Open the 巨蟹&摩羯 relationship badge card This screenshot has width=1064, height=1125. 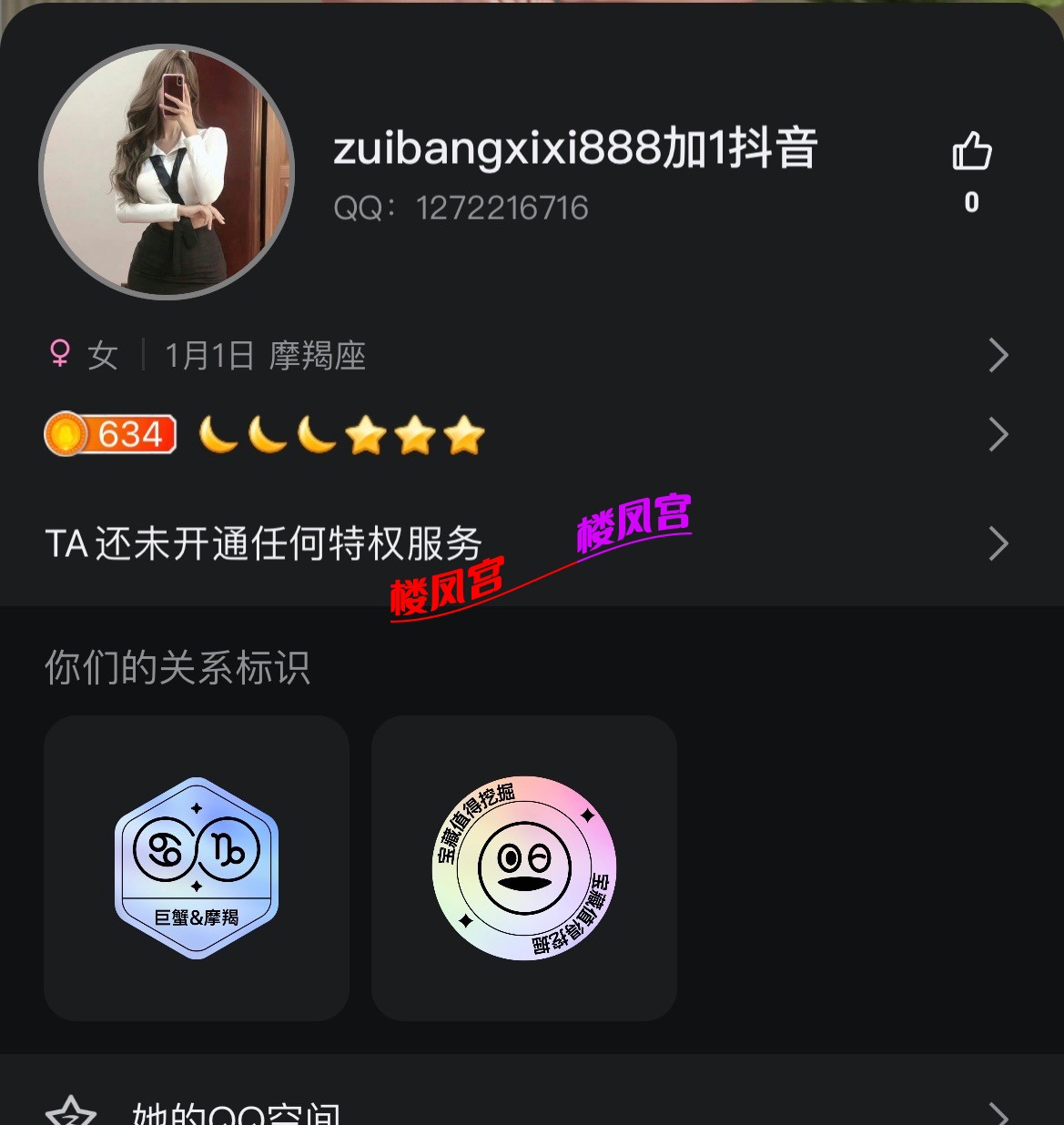197,867
